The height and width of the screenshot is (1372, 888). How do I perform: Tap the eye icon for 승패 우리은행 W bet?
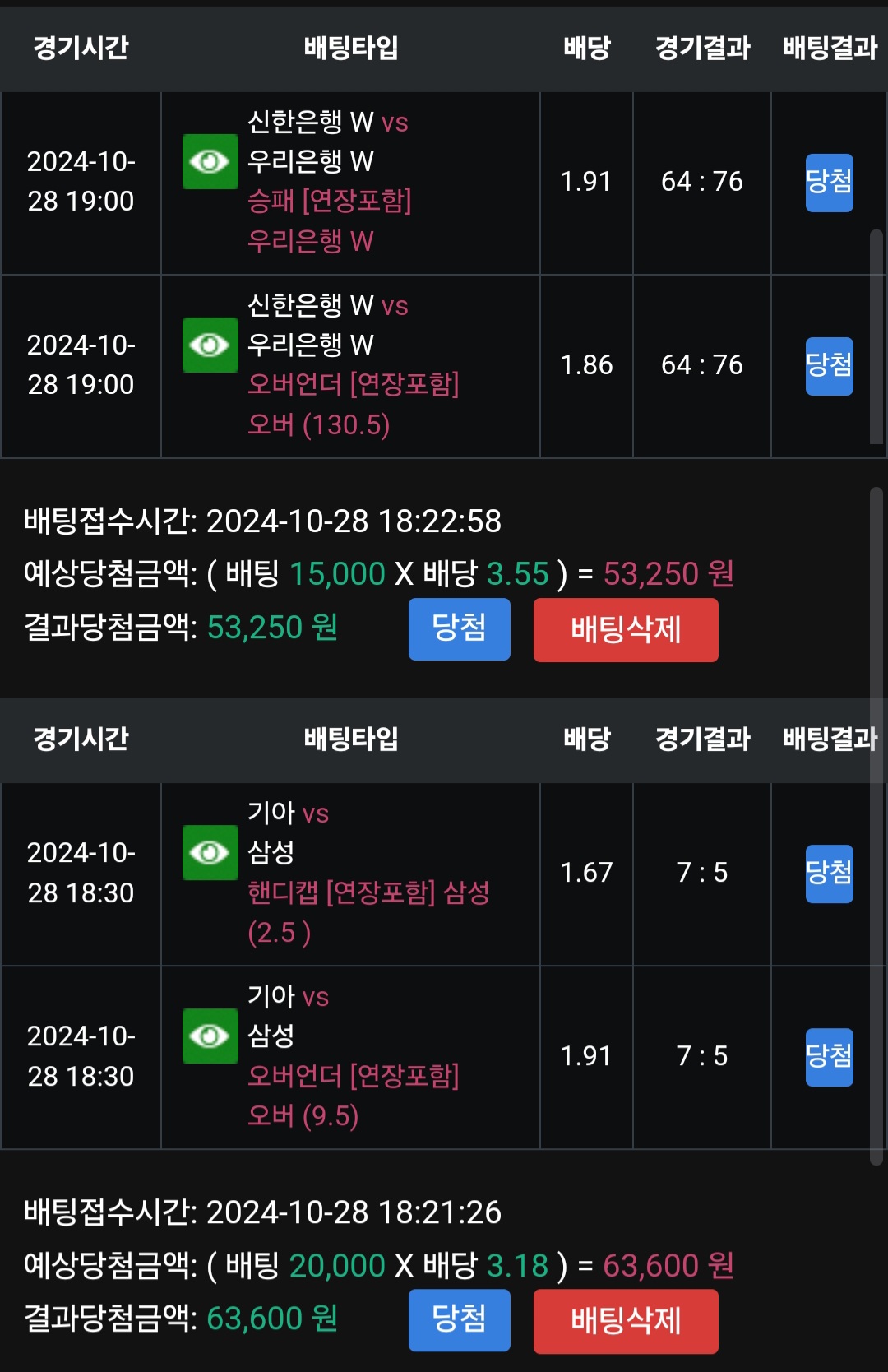coord(210,161)
